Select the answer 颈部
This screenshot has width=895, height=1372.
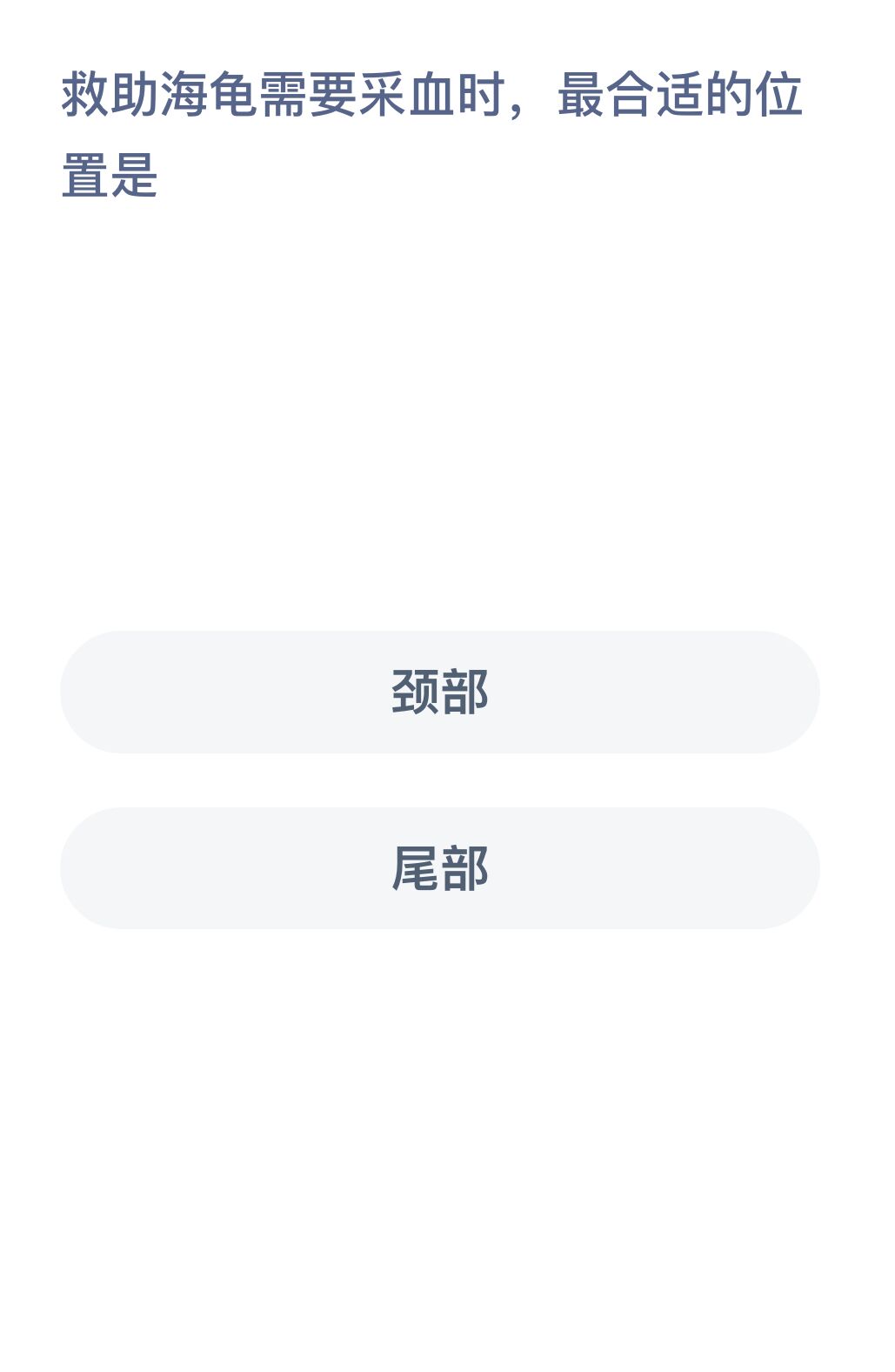click(x=439, y=693)
